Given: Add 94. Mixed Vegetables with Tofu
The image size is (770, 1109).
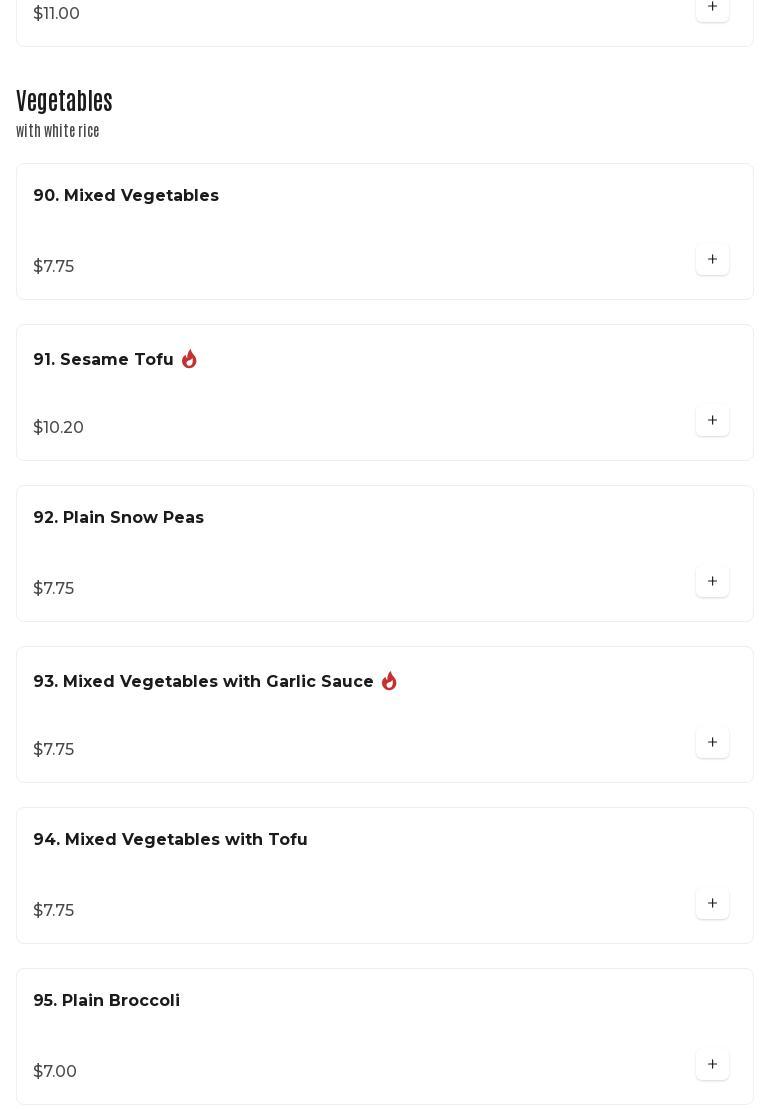Looking at the screenshot, I should pos(712,904).
